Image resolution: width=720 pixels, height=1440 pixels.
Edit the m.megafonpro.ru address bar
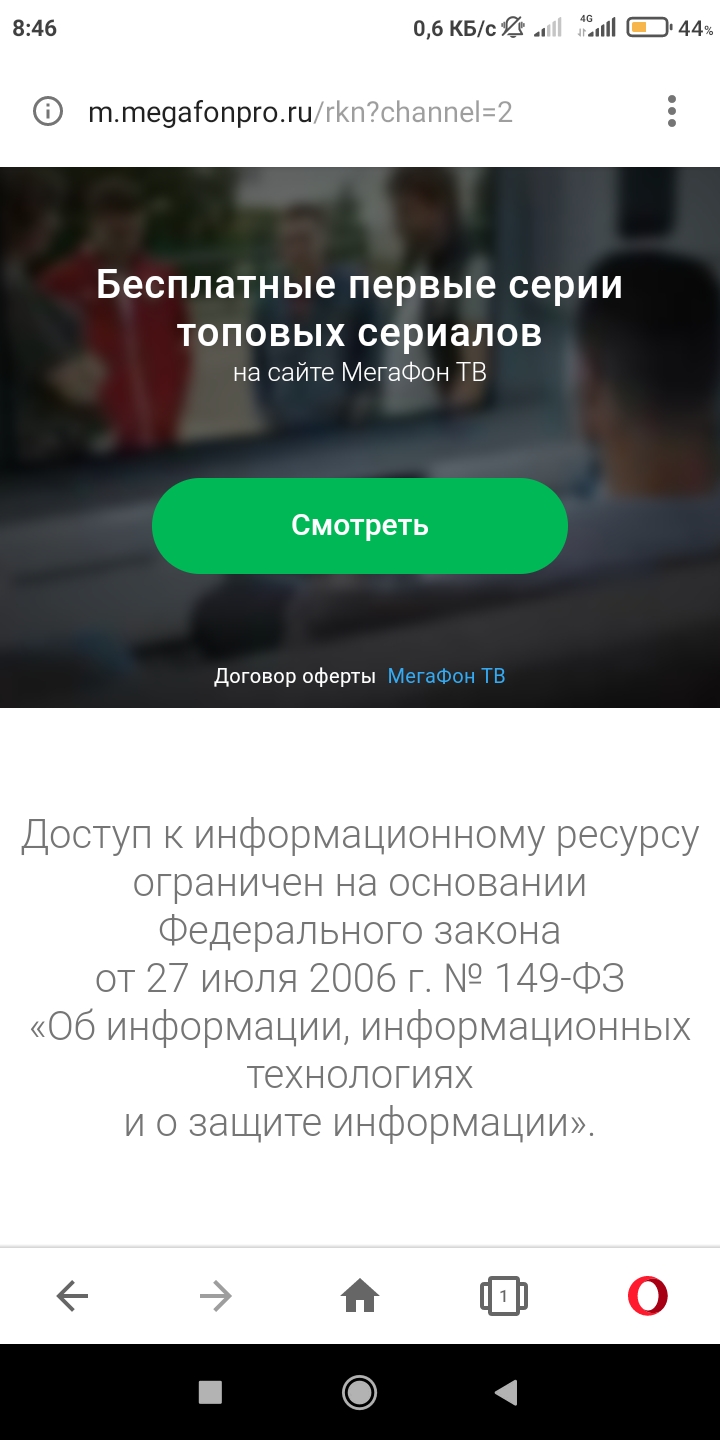pyautogui.click(x=300, y=112)
